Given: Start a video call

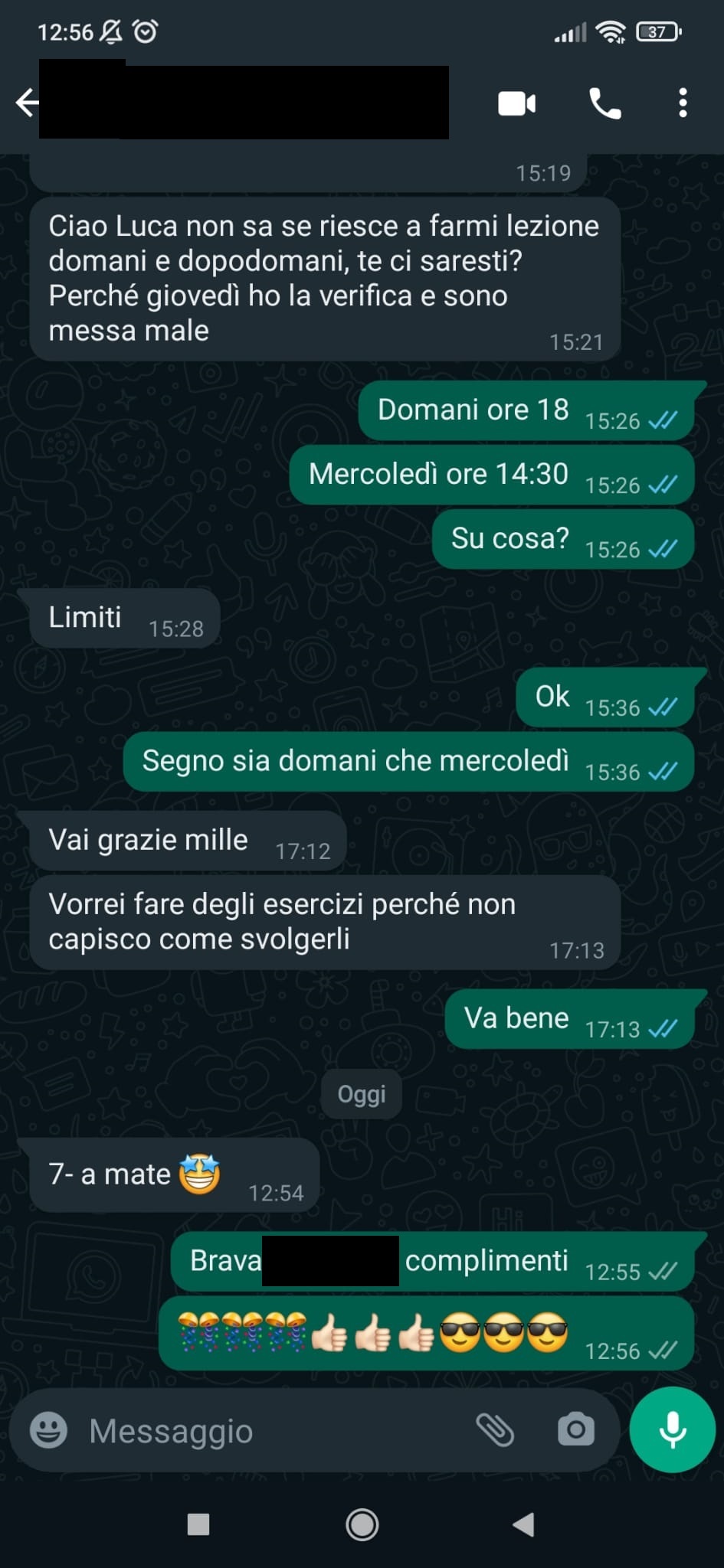Looking at the screenshot, I should tap(516, 103).
